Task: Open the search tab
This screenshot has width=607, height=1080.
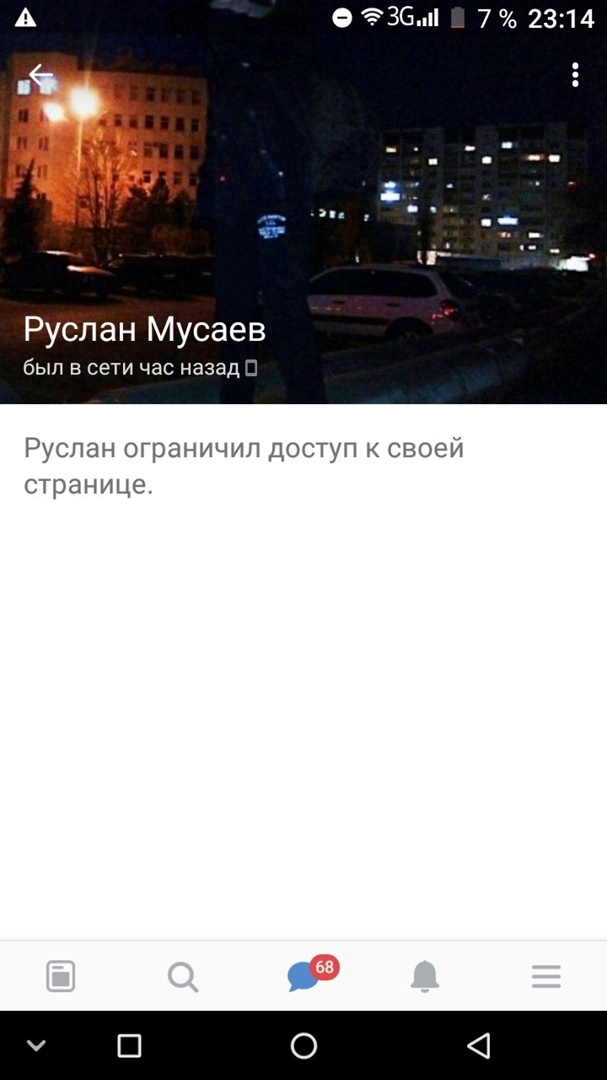Action: pyautogui.click(x=183, y=976)
